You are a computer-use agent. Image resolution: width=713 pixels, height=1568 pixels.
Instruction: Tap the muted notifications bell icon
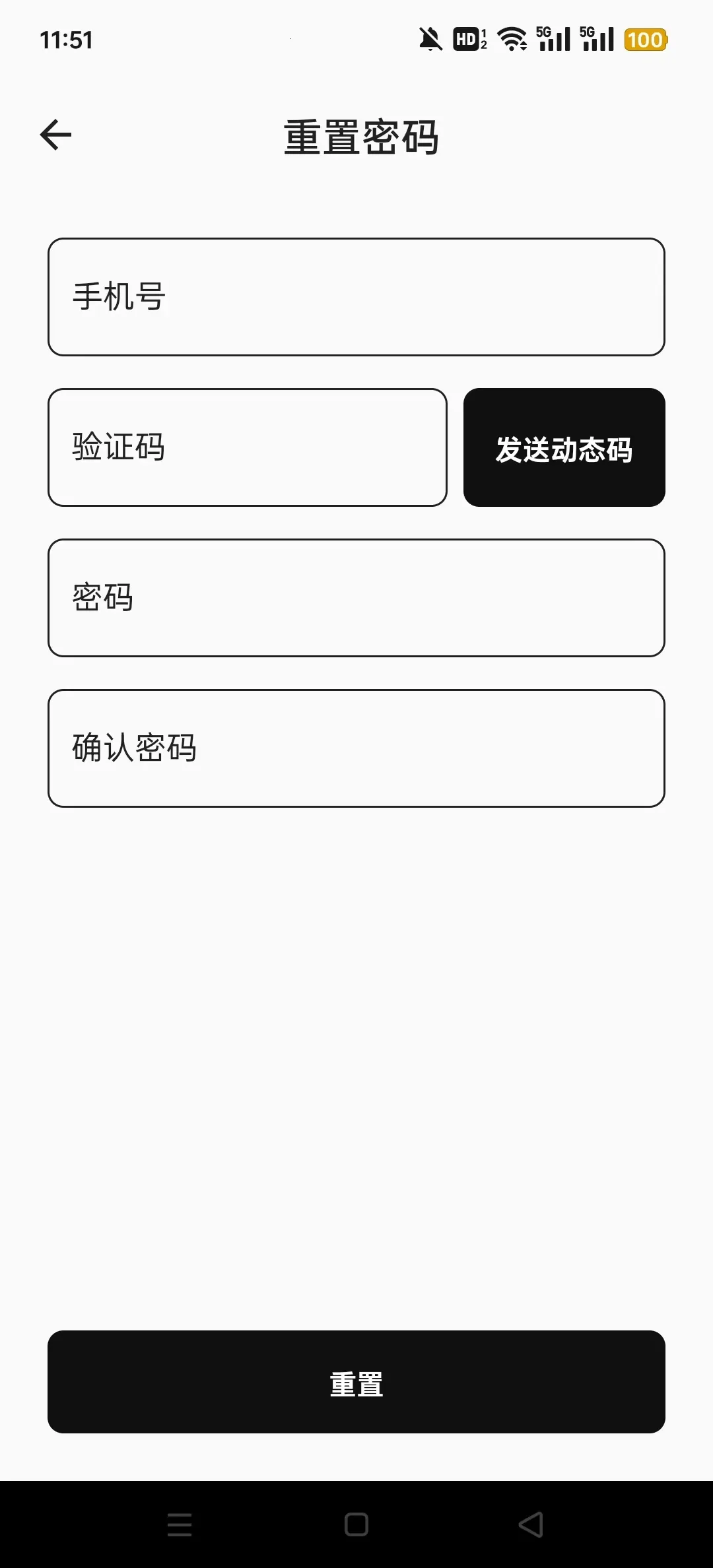(x=430, y=40)
